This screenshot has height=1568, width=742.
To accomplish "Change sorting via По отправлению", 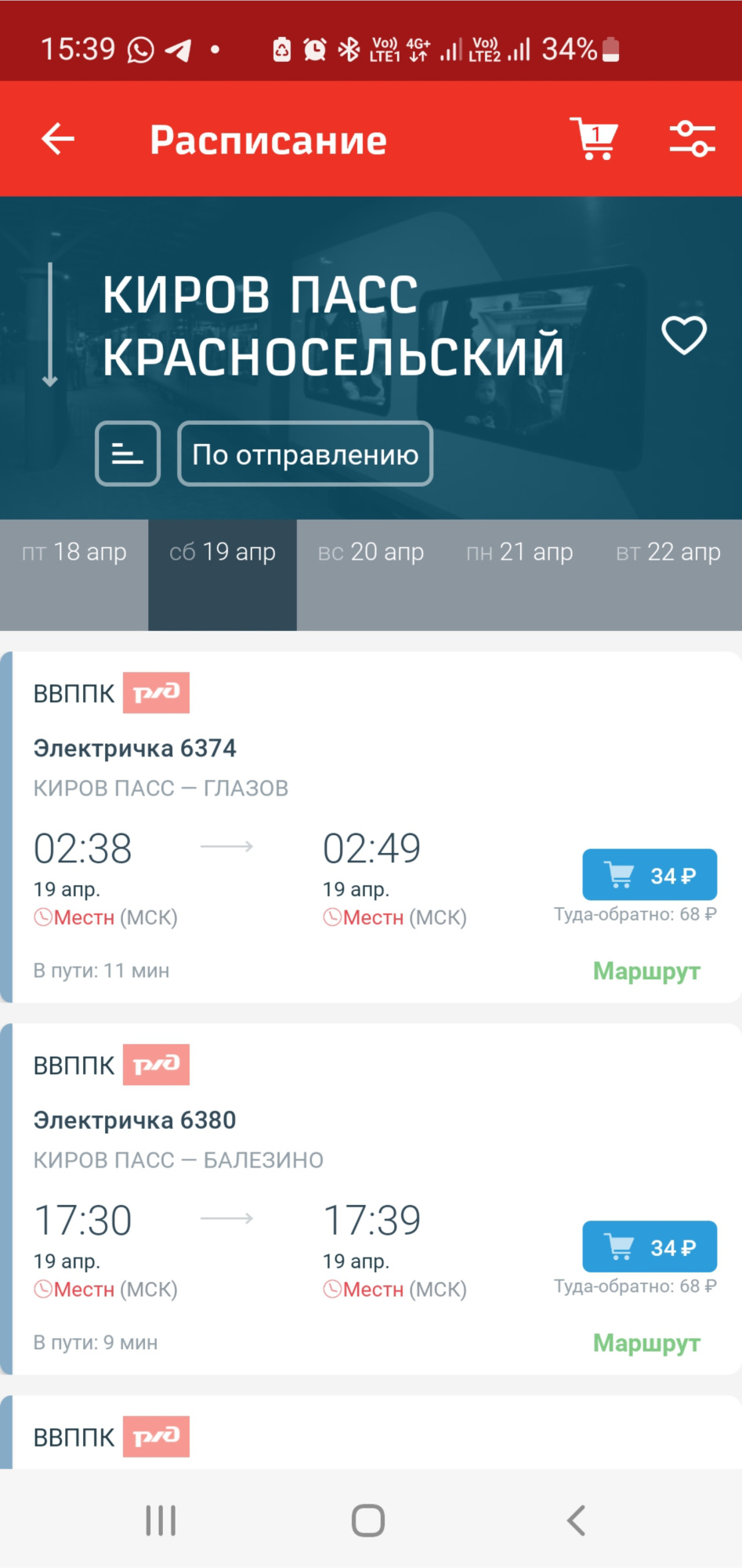I will coord(305,454).
